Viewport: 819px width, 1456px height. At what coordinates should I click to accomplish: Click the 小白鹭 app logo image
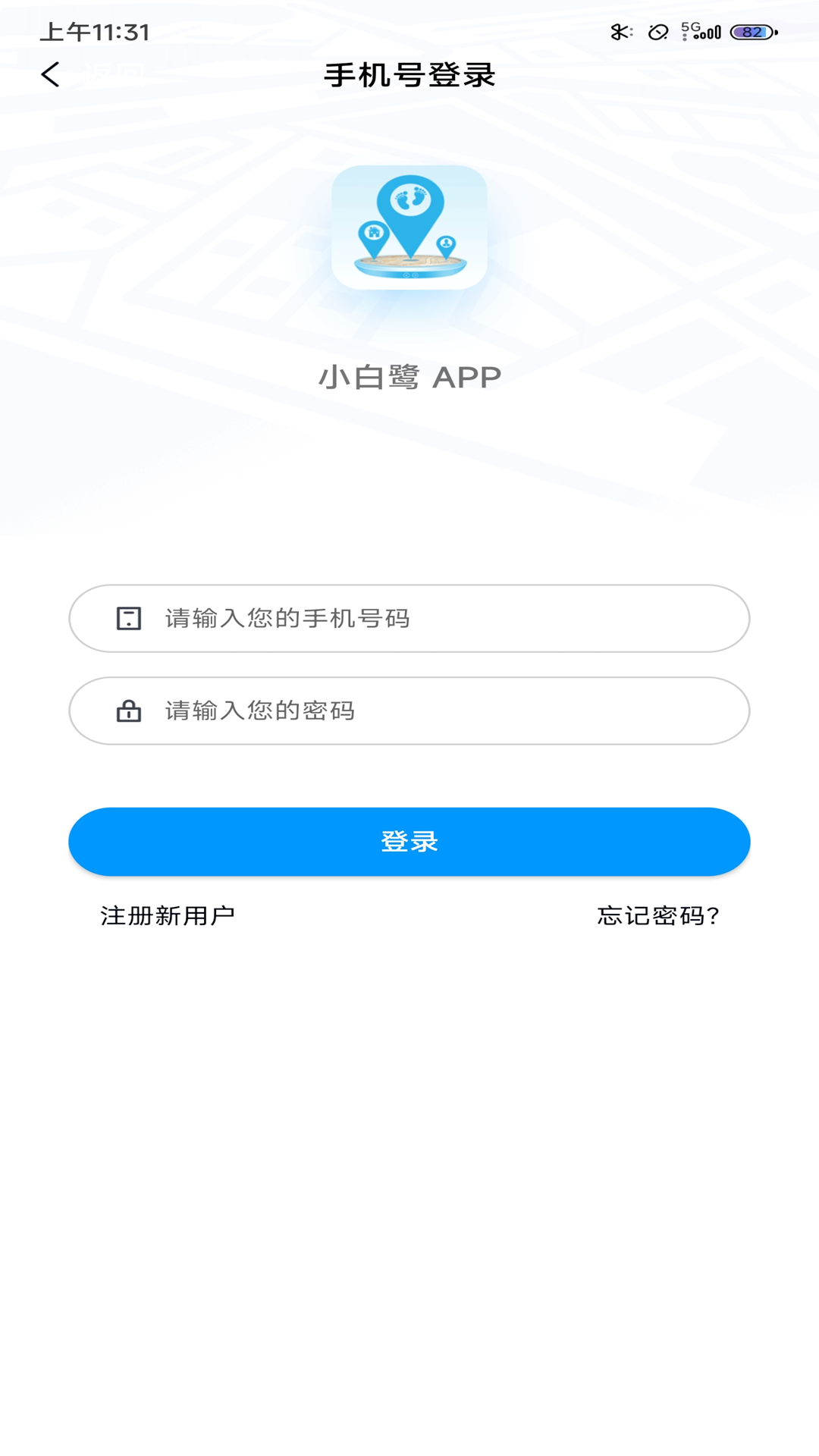(409, 227)
